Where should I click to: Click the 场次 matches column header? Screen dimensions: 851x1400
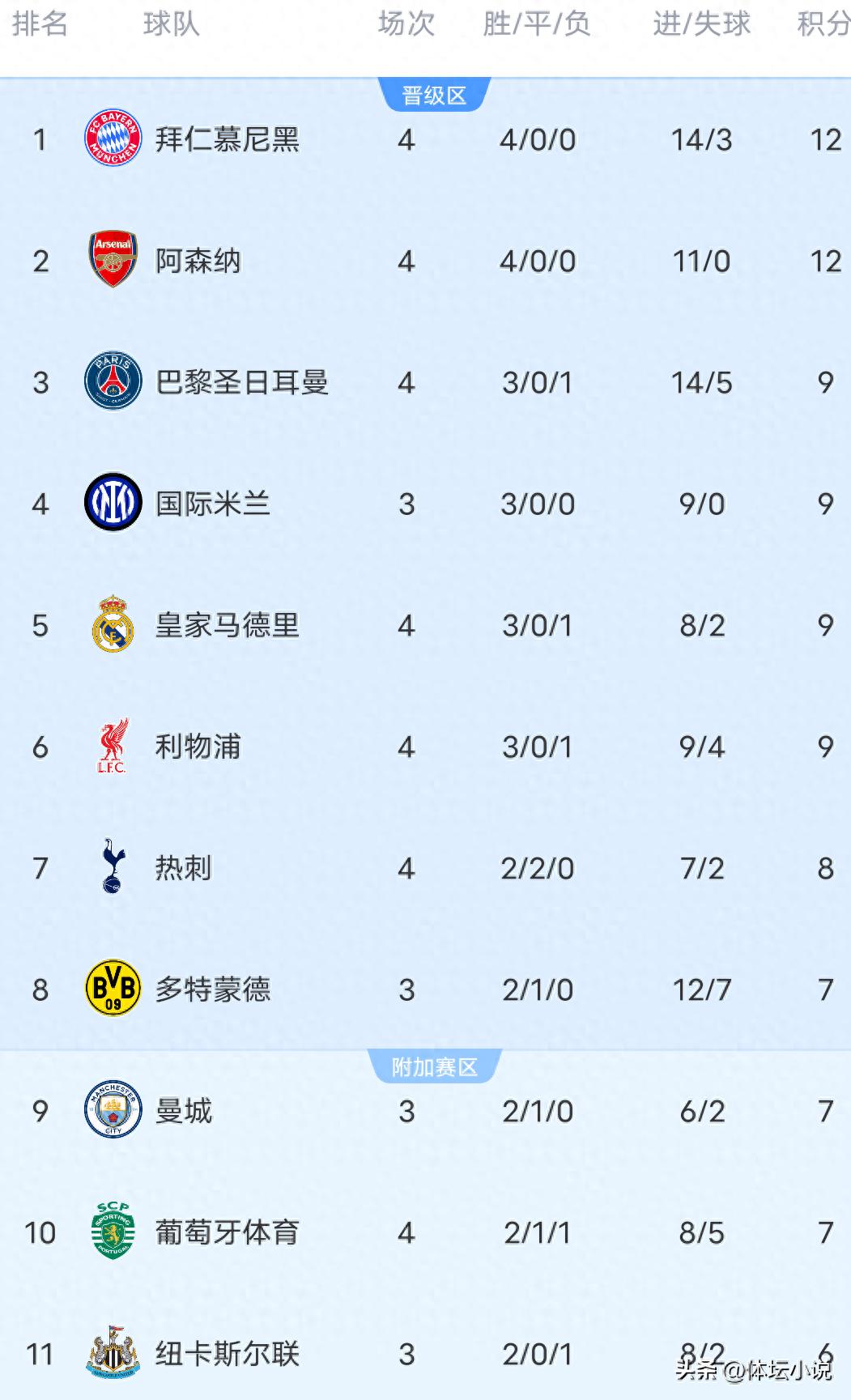406,24
